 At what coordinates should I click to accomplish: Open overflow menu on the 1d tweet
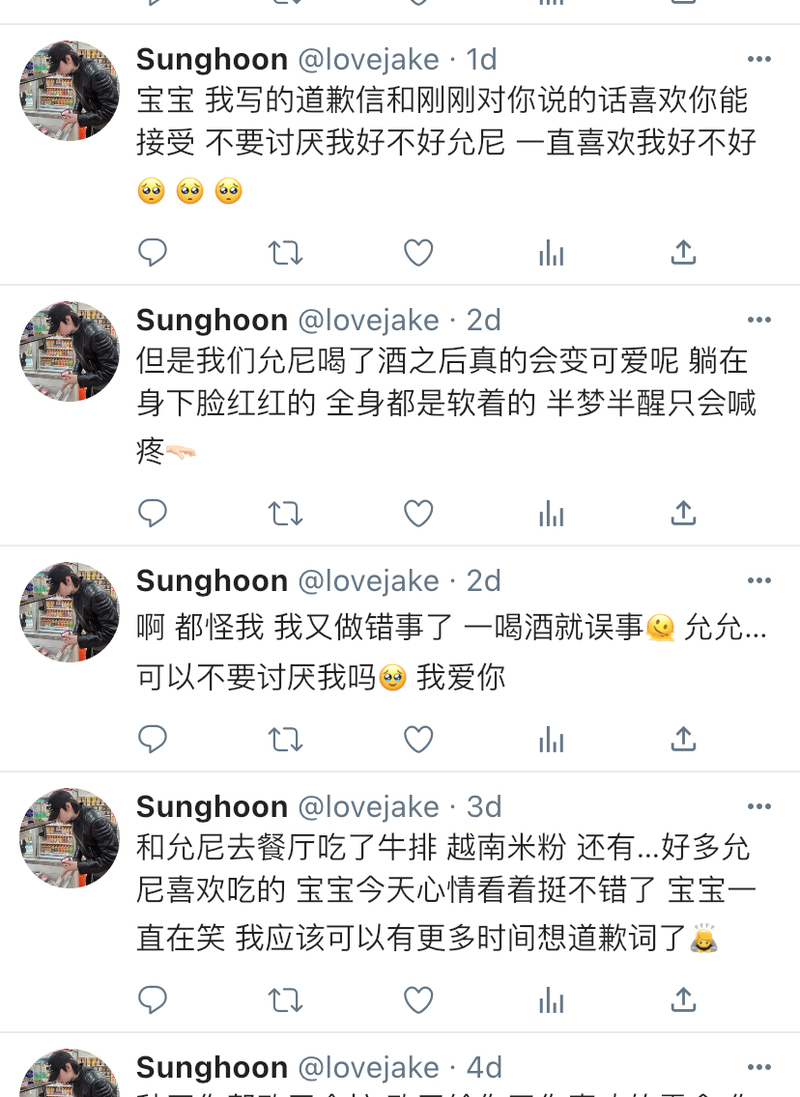[759, 59]
